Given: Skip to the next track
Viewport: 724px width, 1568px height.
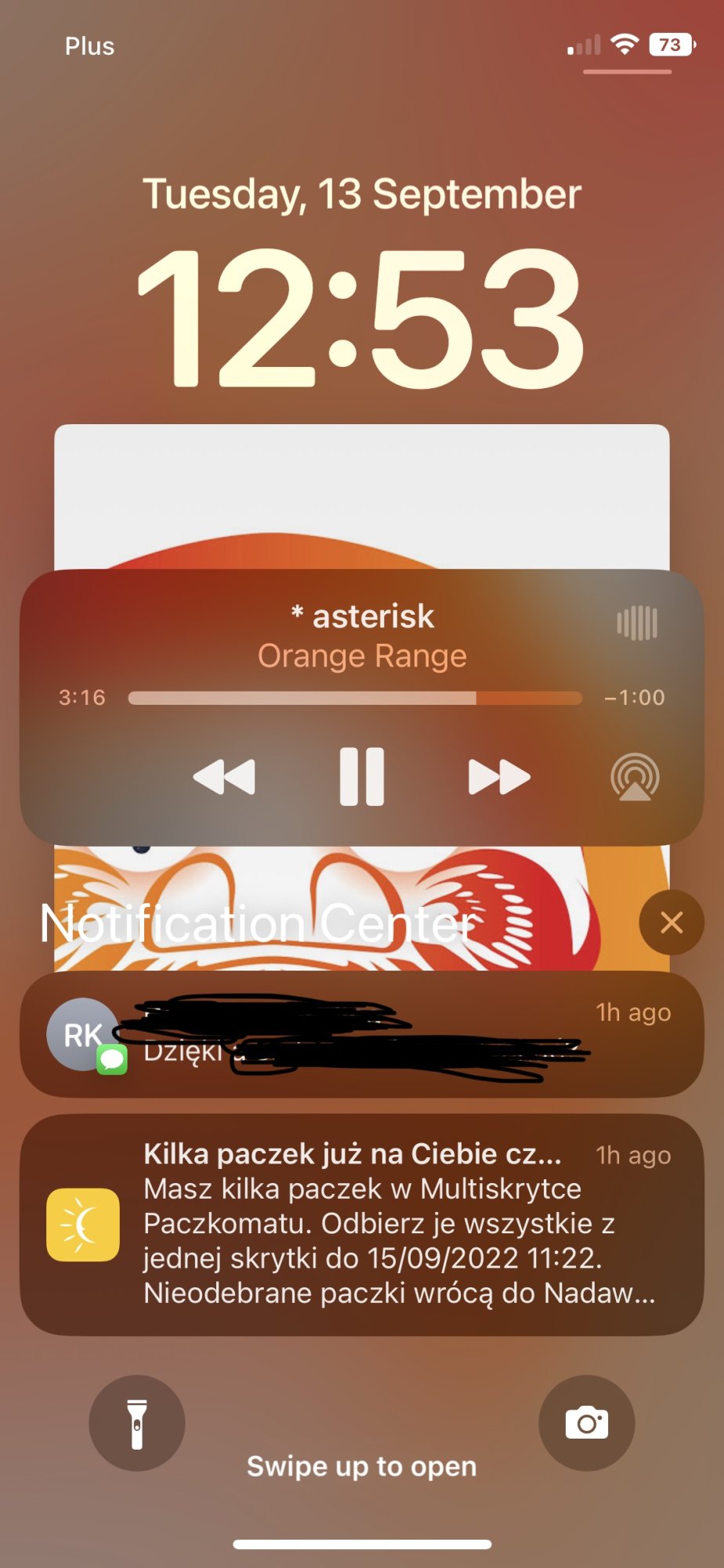Looking at the screenshot, I should click(499, 777).
